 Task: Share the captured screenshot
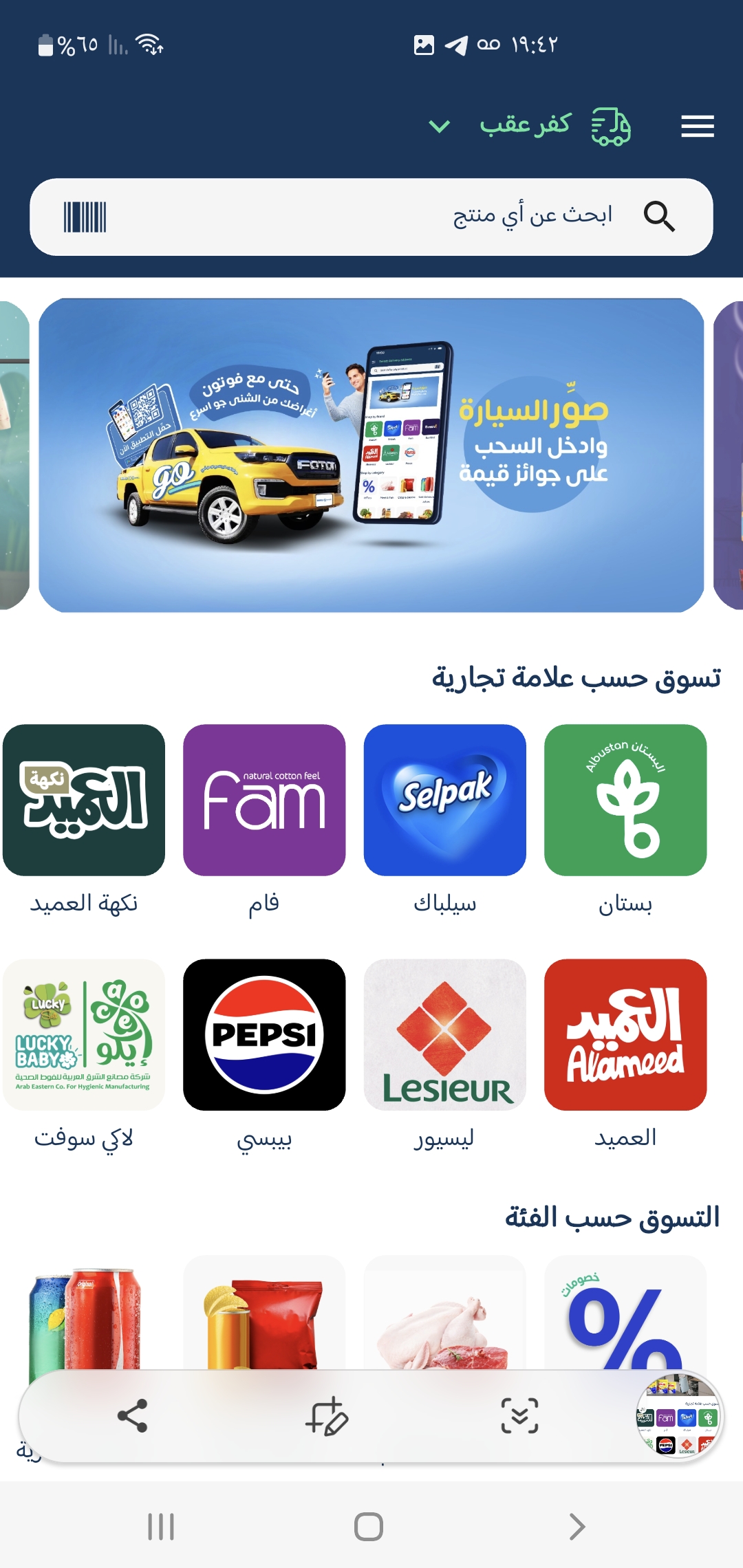[x=132, y=1416]
